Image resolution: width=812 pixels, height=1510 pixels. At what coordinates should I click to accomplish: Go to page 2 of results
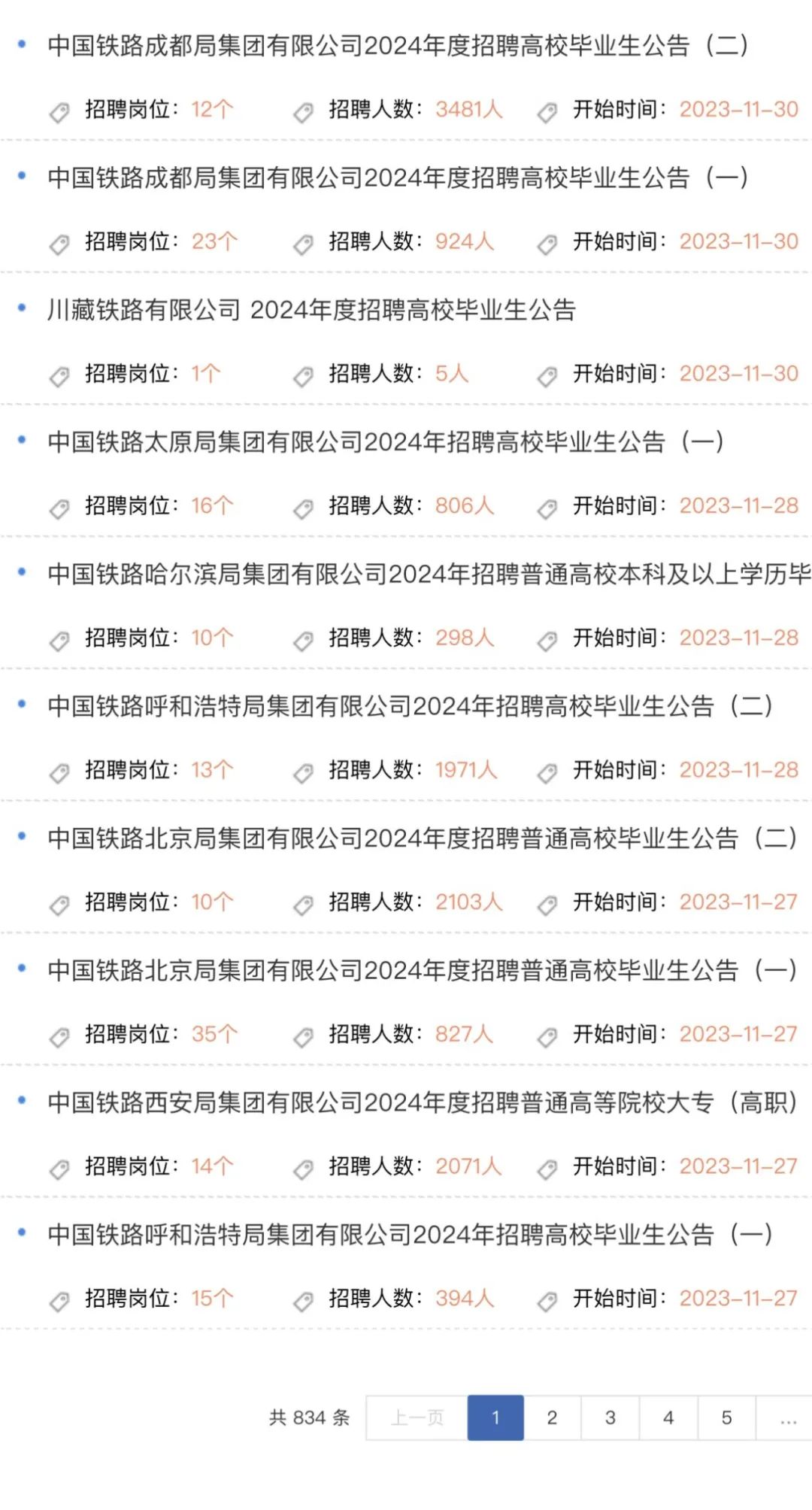[553, 1418]
